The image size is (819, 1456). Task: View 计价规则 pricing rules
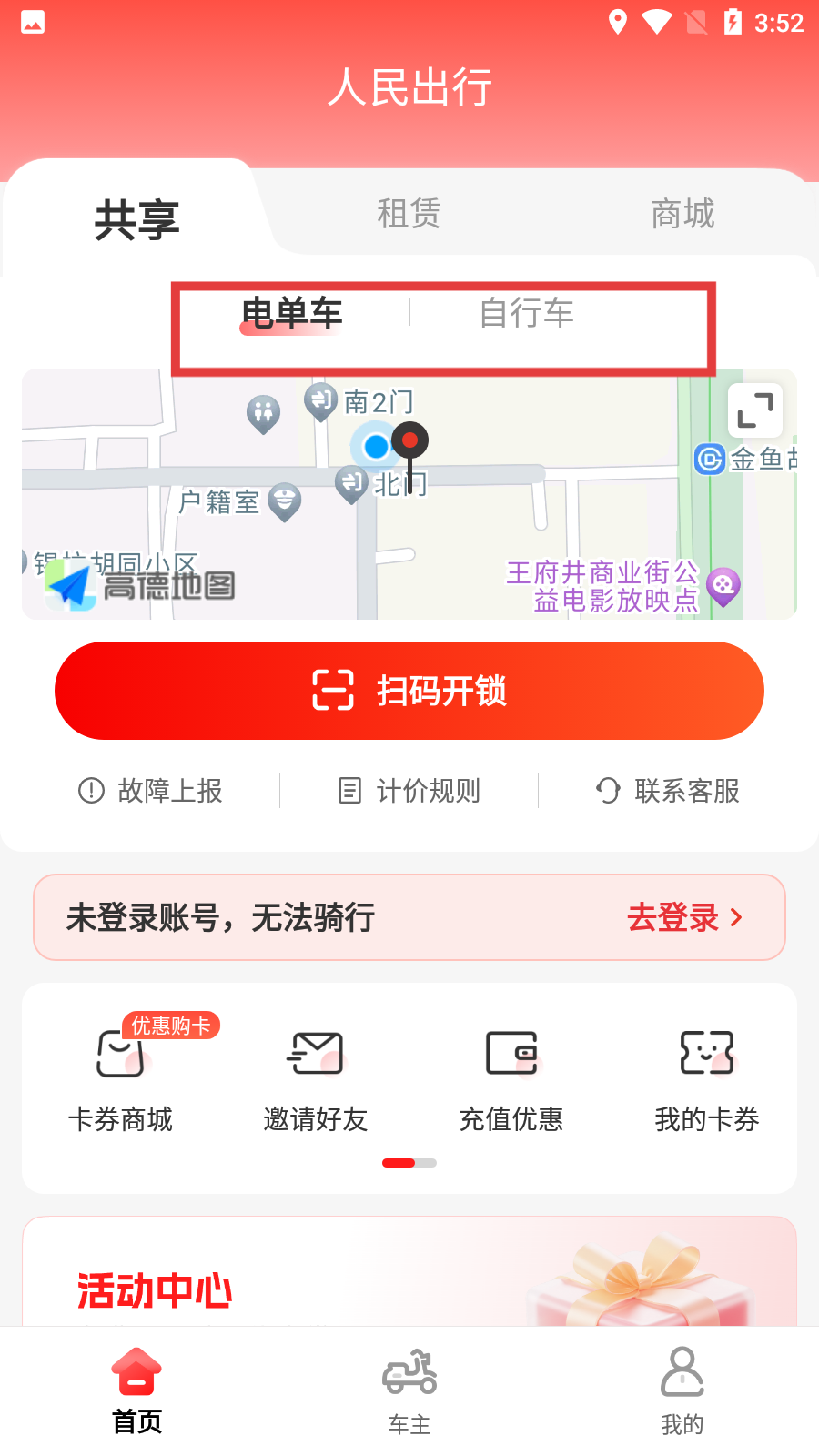coord(409,791)
